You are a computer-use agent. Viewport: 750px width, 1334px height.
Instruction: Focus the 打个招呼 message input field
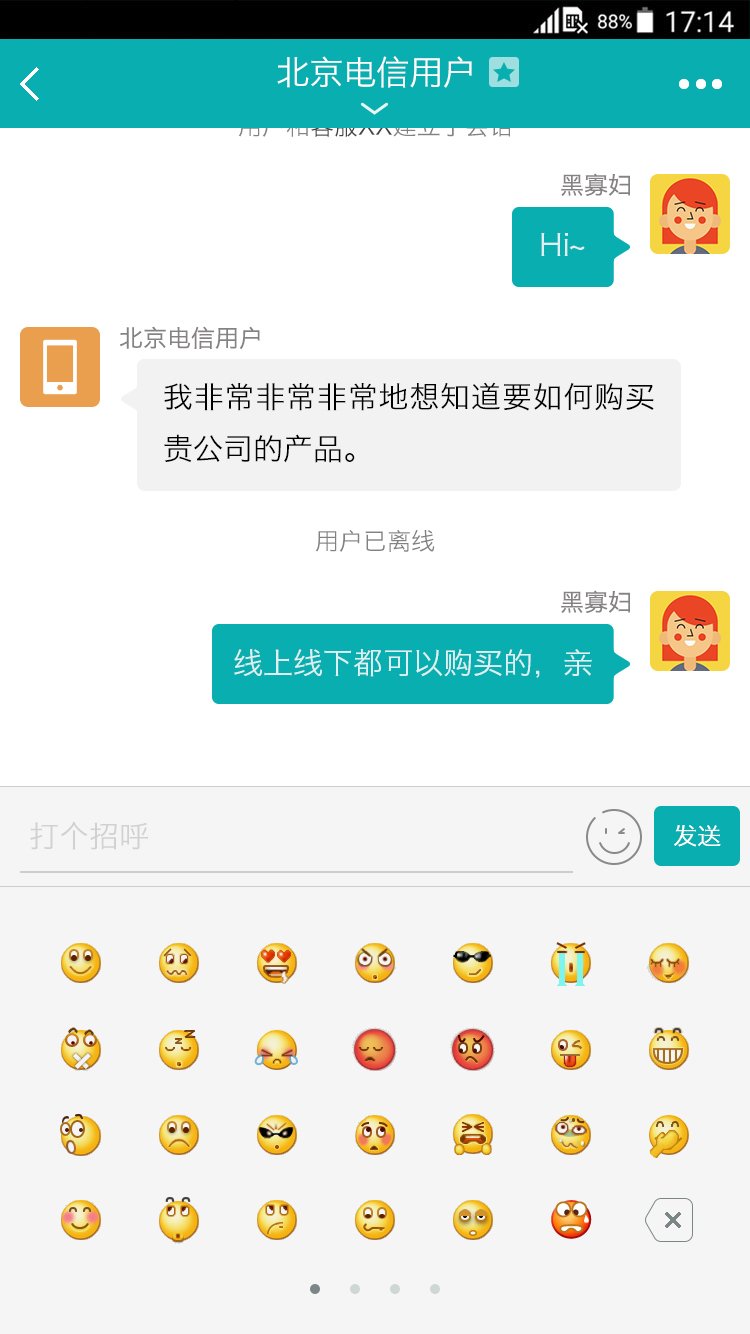(x=296, y=836)
